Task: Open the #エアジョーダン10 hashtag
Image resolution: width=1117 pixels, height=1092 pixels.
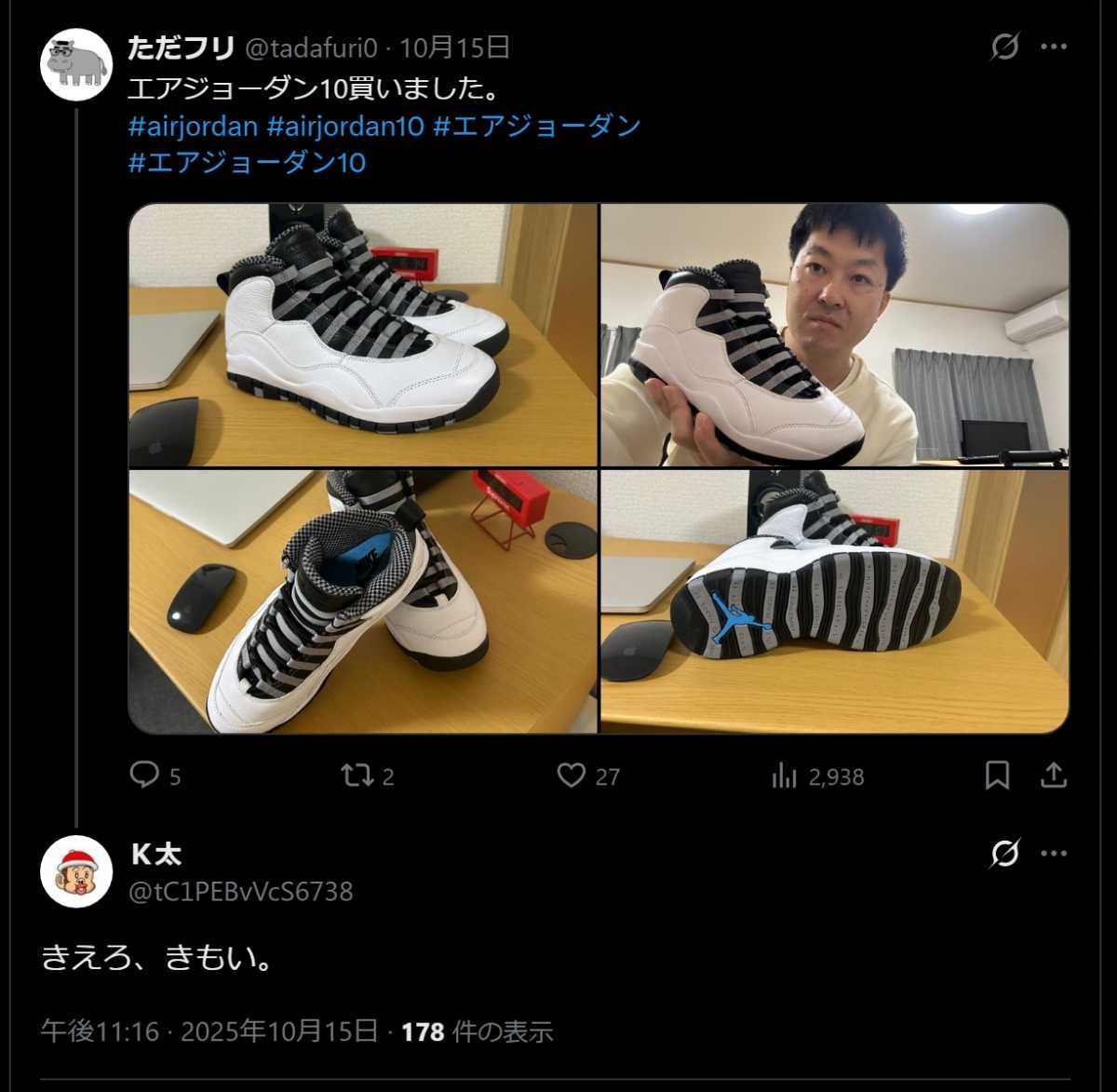Action: click(x=247, y=163)
